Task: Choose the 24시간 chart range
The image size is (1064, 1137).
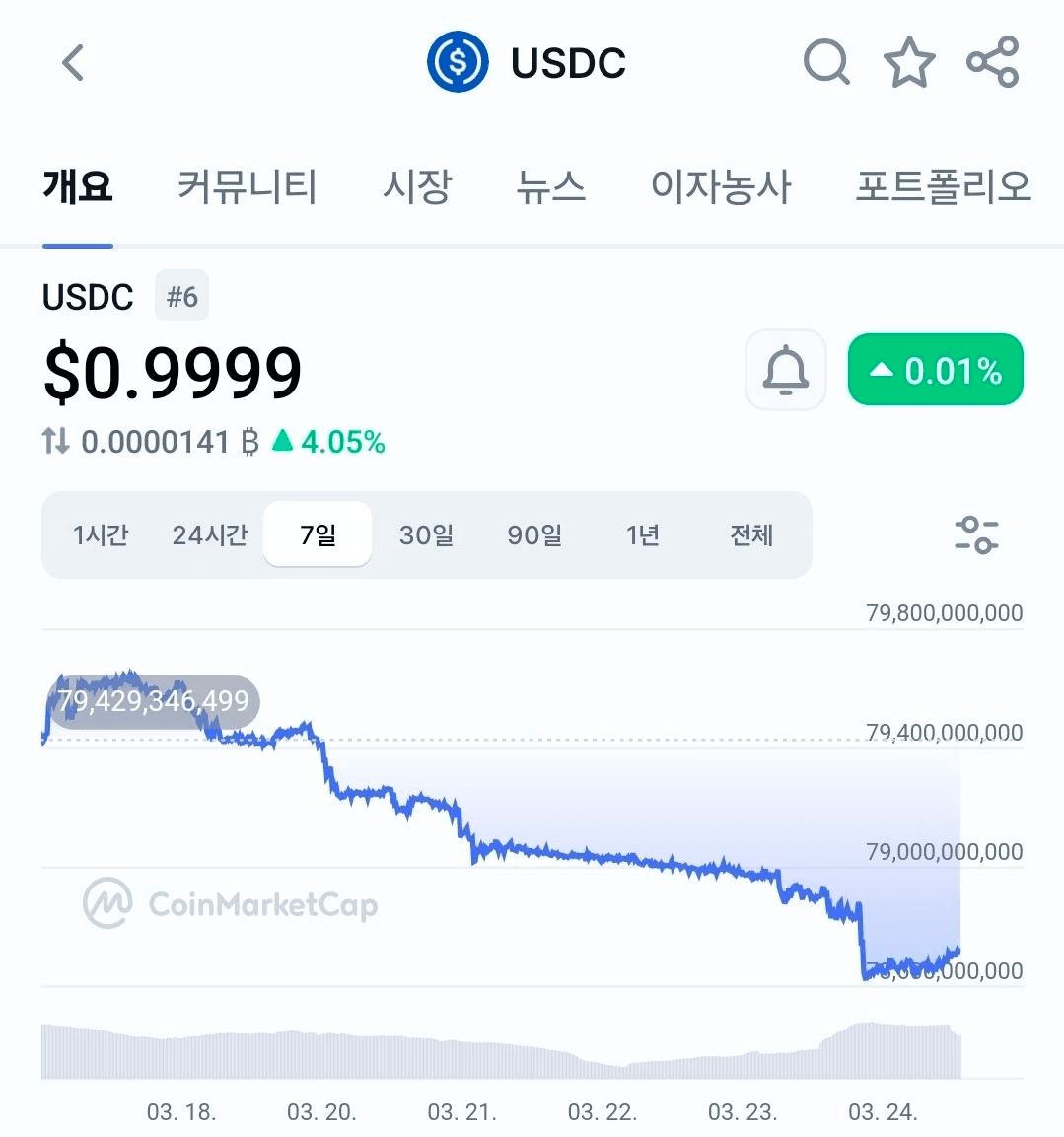Action: (209, 535)
